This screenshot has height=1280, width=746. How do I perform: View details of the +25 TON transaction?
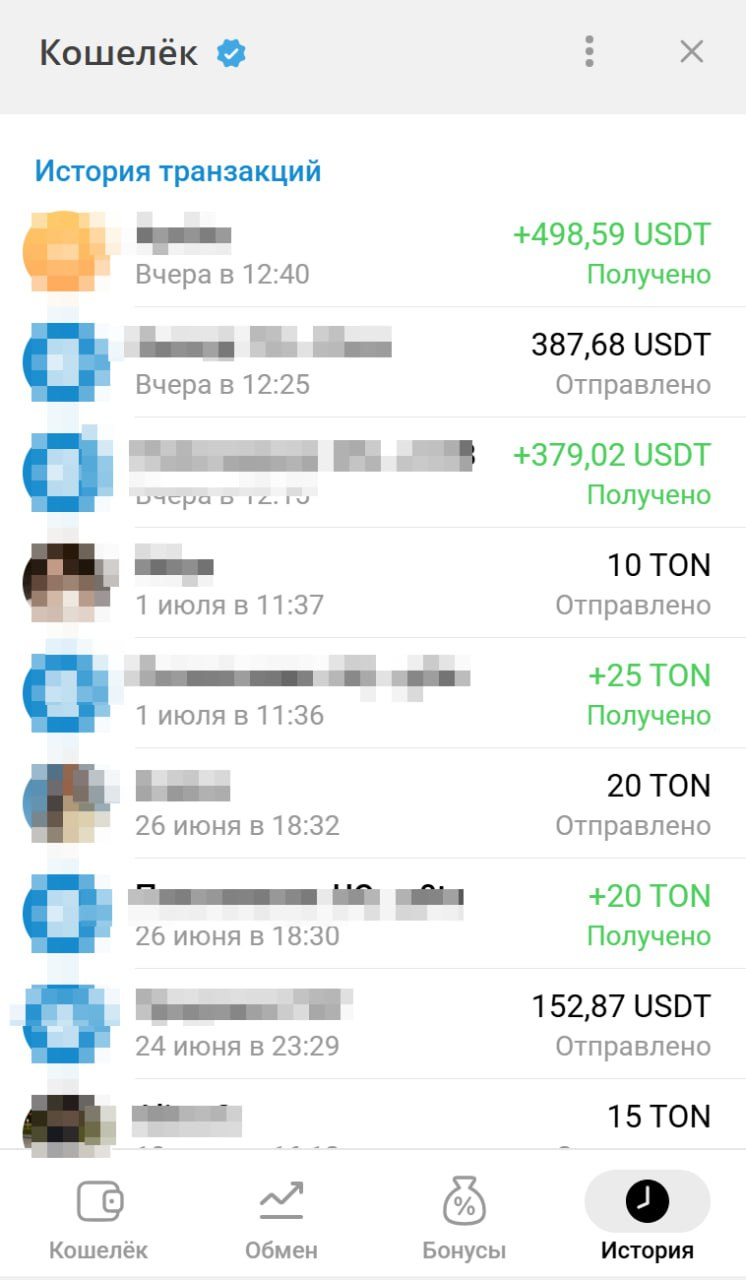pyautogui.click(x=373, y=693)
